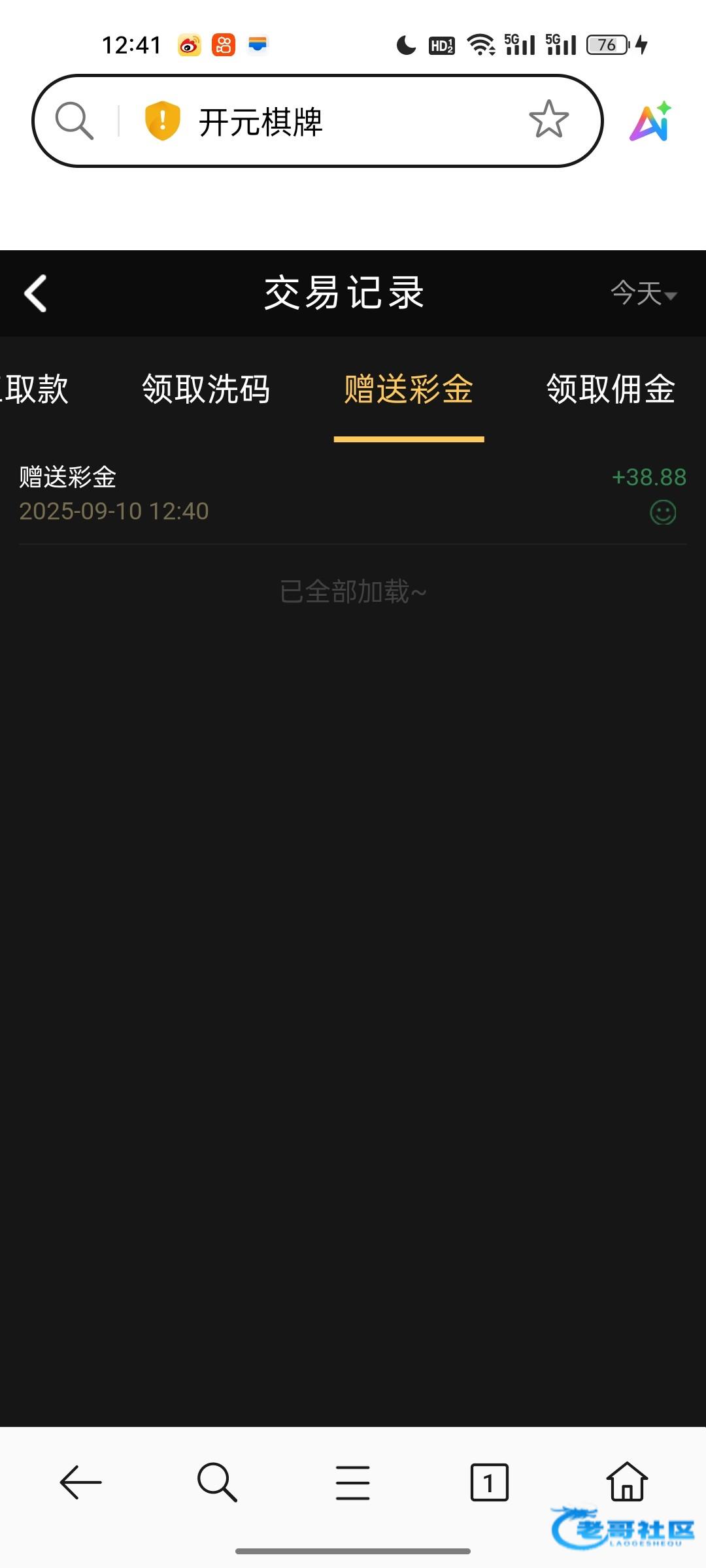The width and height of the screenshot is (706, 1568).
Task: Open the browser menu with three lines
Action: tap(353, 1482)
